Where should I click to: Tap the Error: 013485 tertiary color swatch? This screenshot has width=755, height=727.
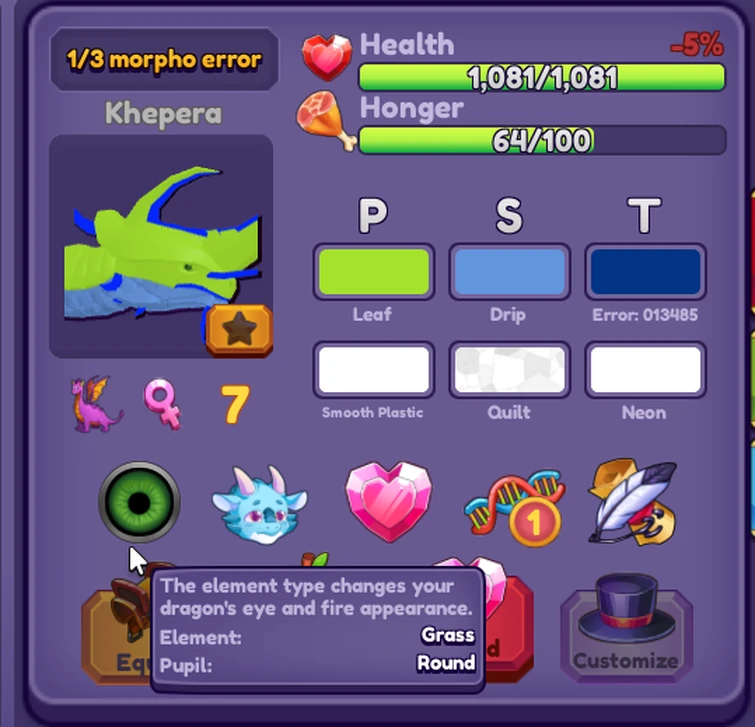[645, 272]
